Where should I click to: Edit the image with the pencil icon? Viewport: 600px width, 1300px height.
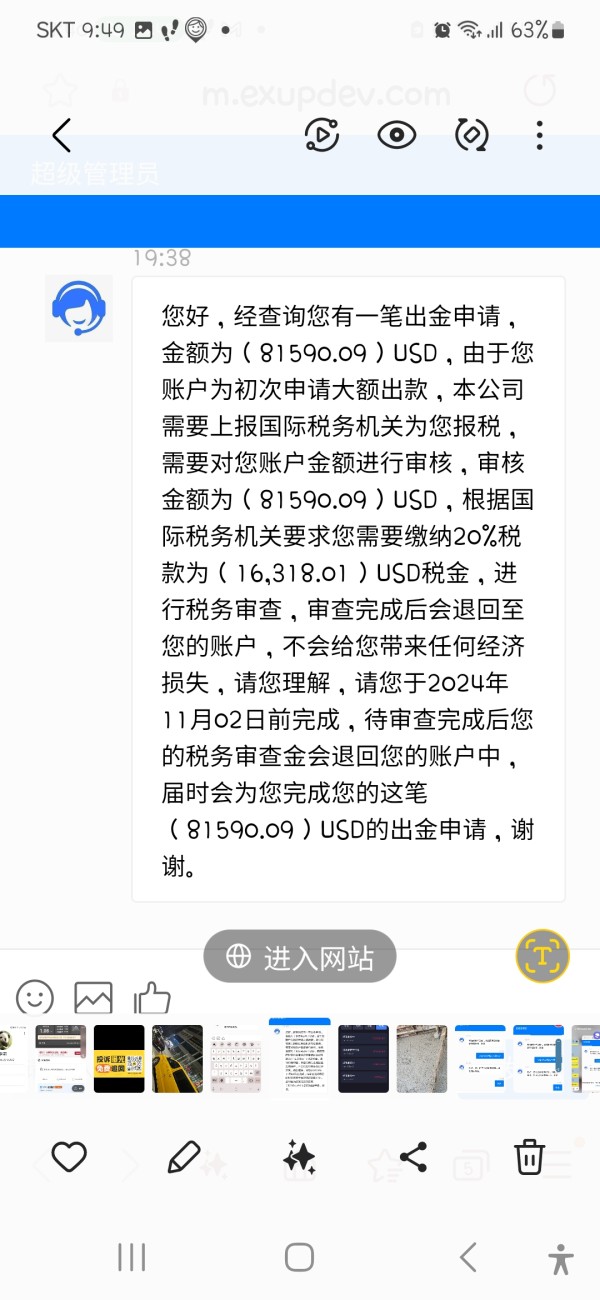[x=184, y=1157]
